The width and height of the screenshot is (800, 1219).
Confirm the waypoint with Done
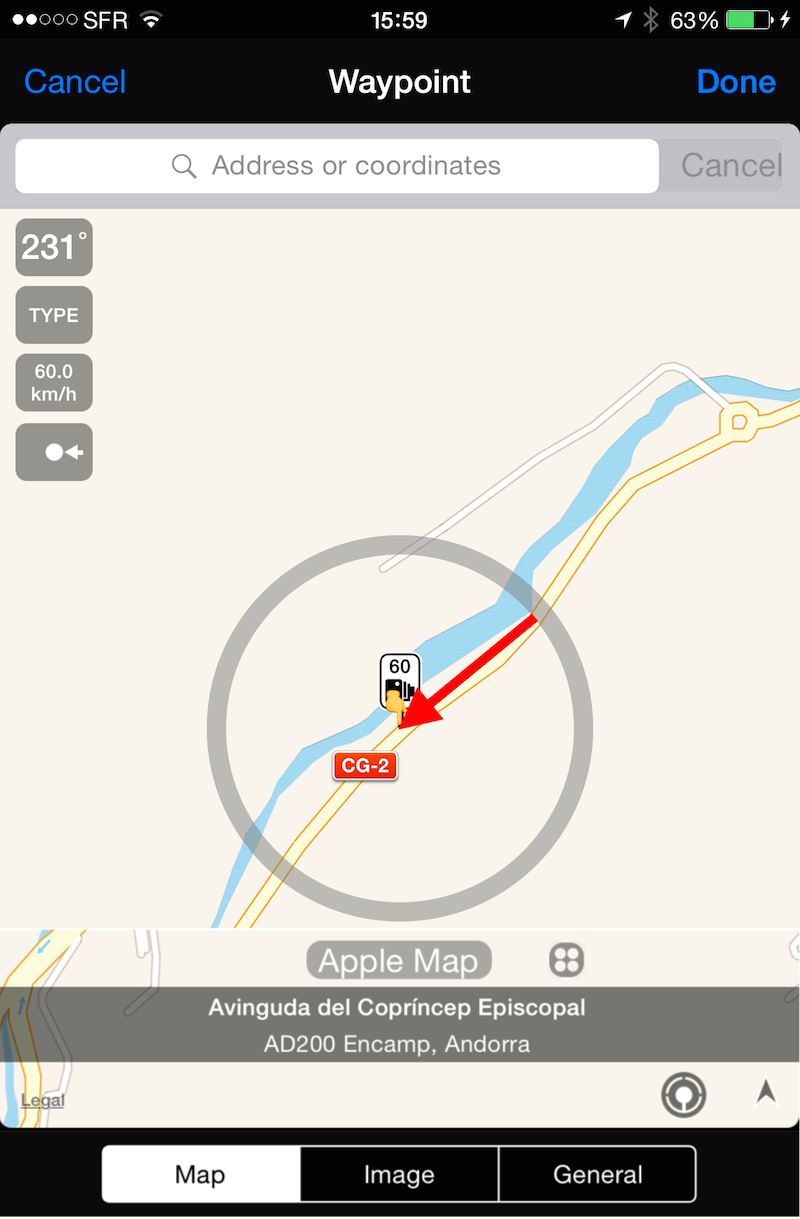tap(736, 82)
